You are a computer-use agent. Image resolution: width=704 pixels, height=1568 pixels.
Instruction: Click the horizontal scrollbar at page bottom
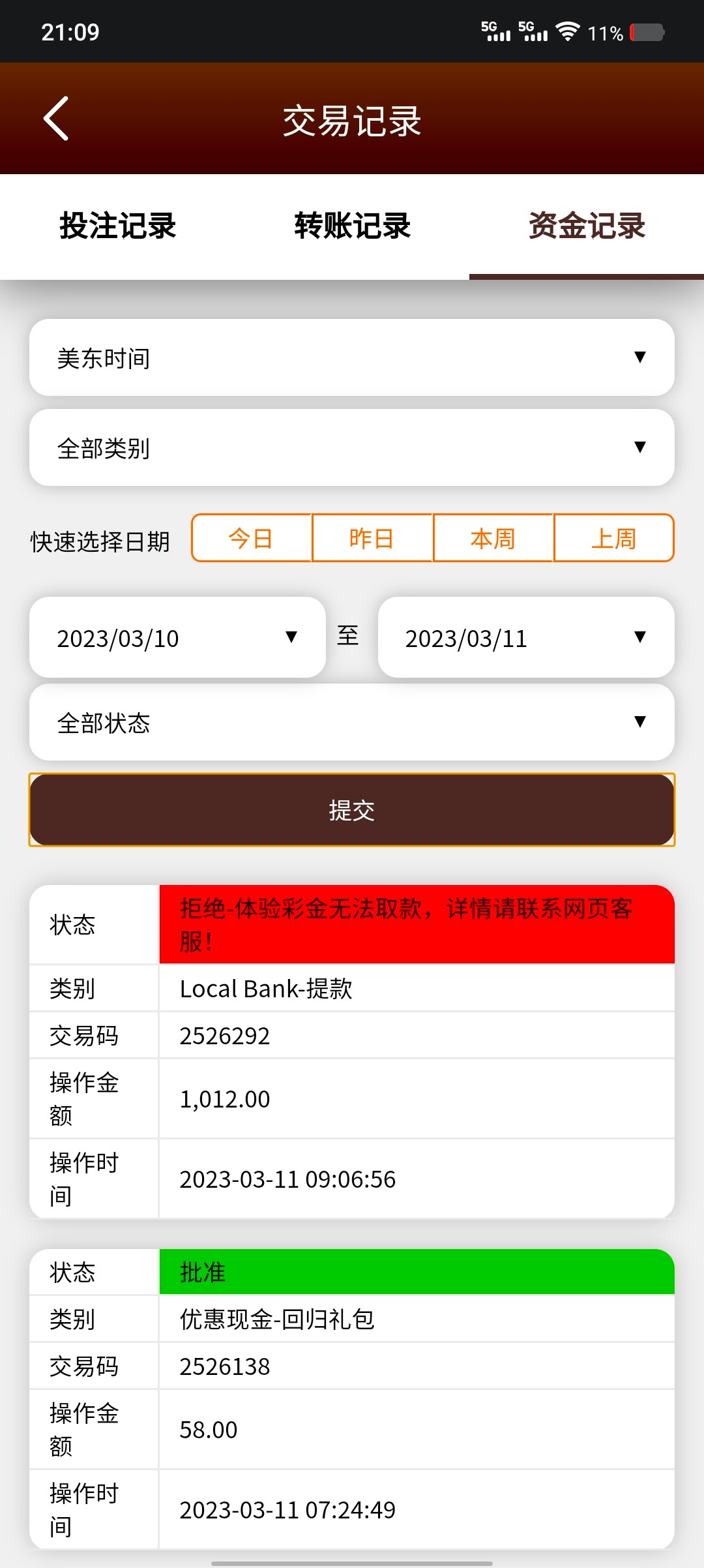(352, 1563)
